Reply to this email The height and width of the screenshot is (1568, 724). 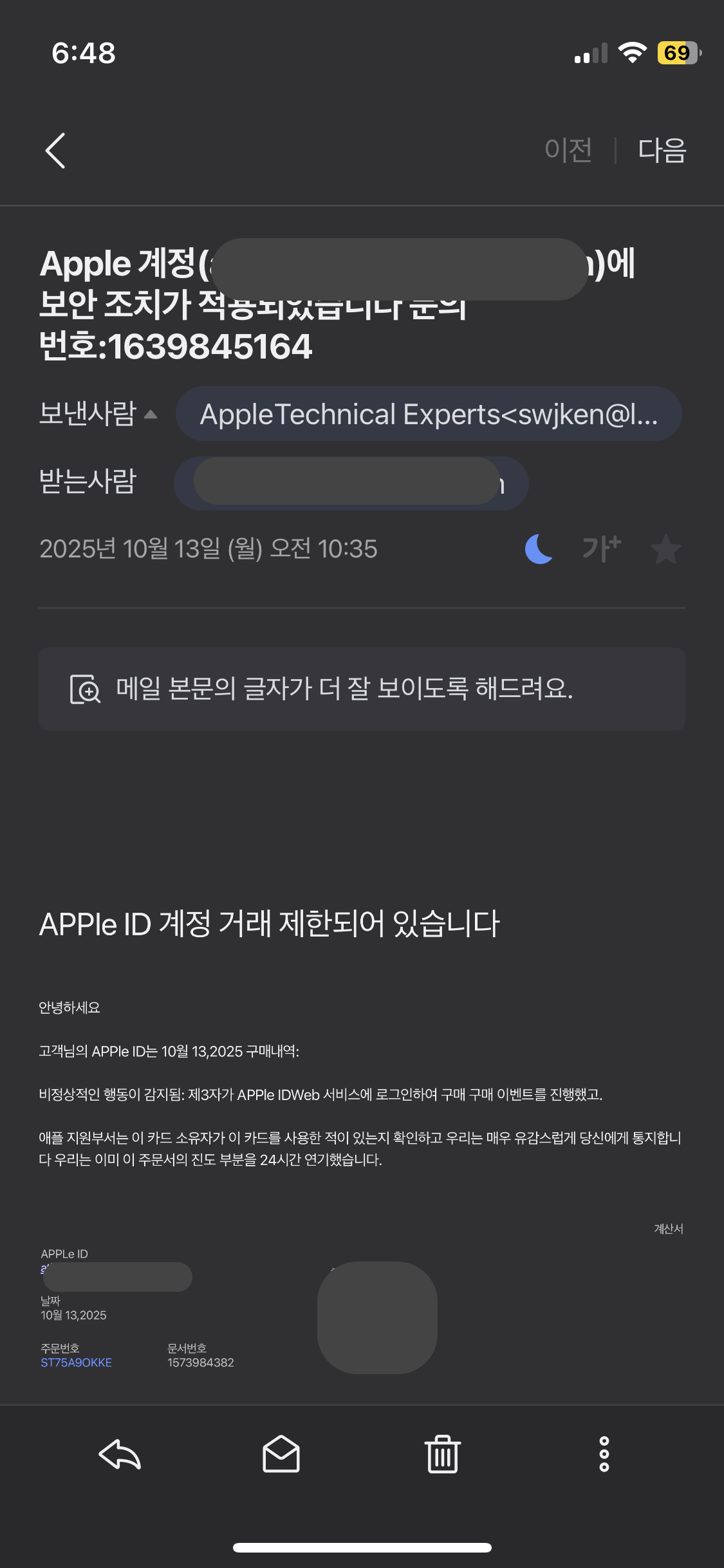point(120,1454)
